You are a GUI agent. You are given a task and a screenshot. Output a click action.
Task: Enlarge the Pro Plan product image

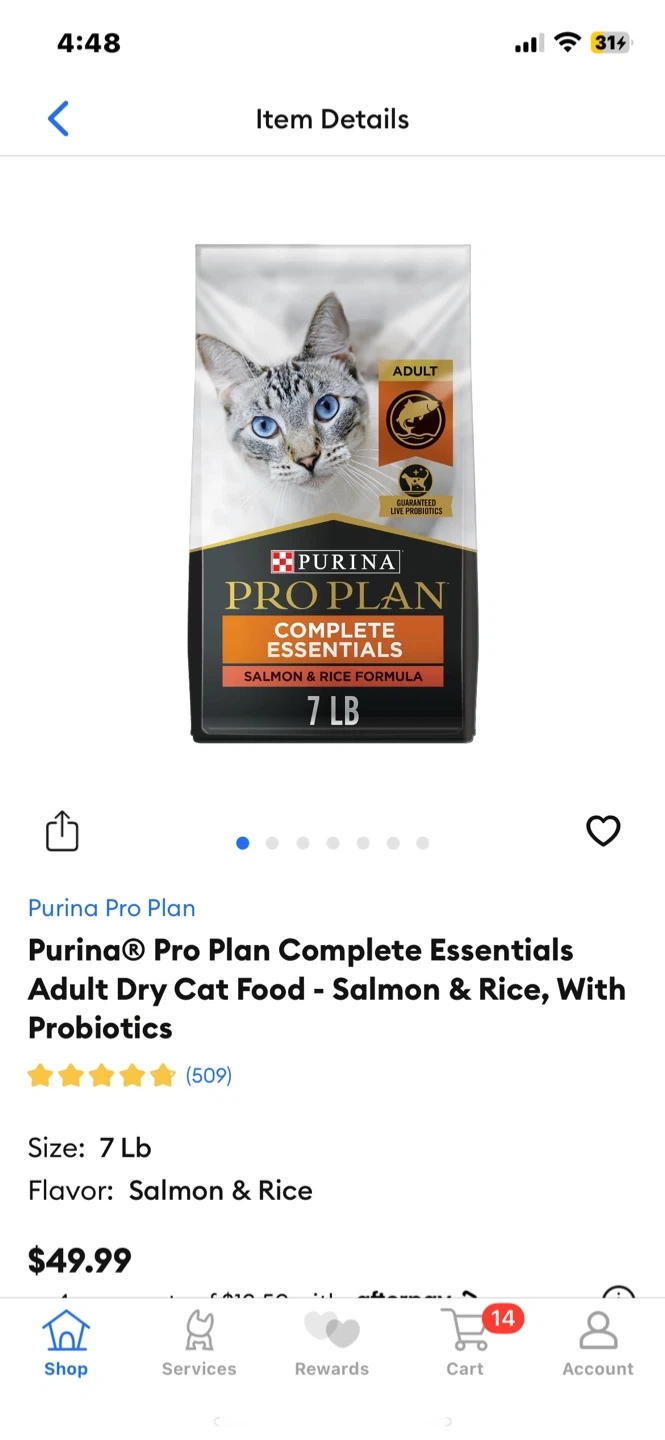[x=333, y=493]
